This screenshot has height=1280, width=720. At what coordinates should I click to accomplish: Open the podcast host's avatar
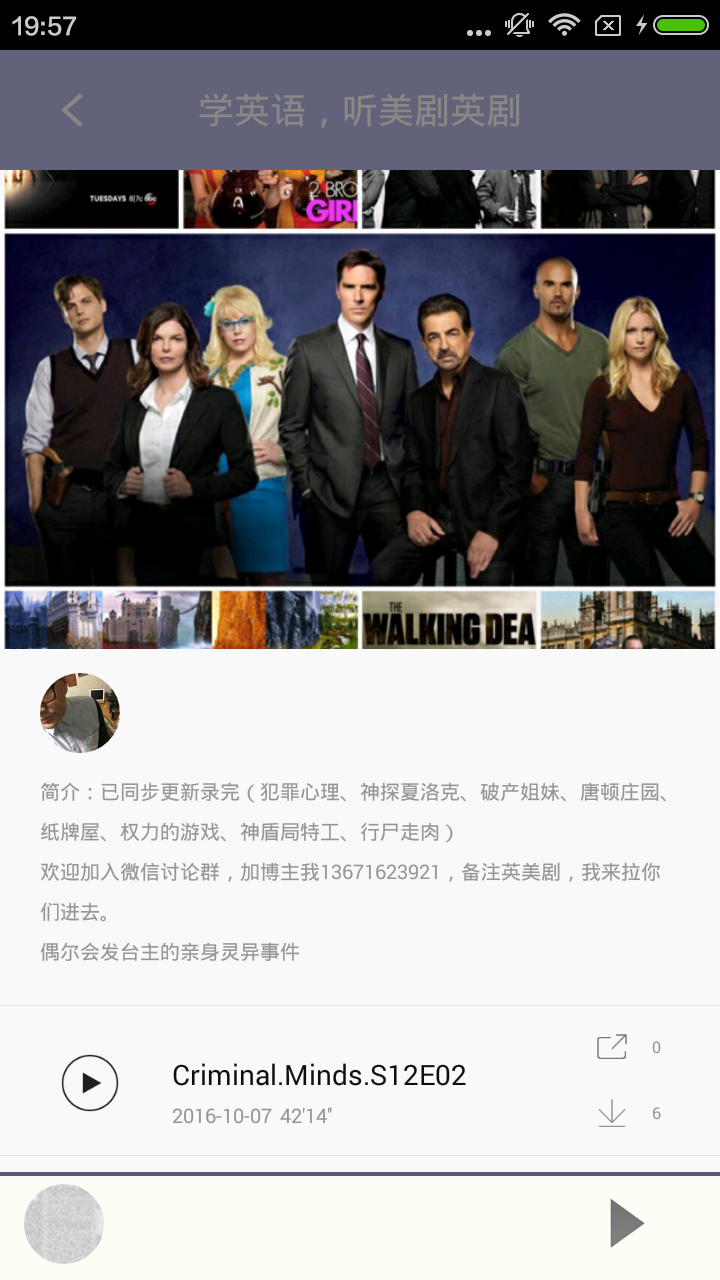79,712
